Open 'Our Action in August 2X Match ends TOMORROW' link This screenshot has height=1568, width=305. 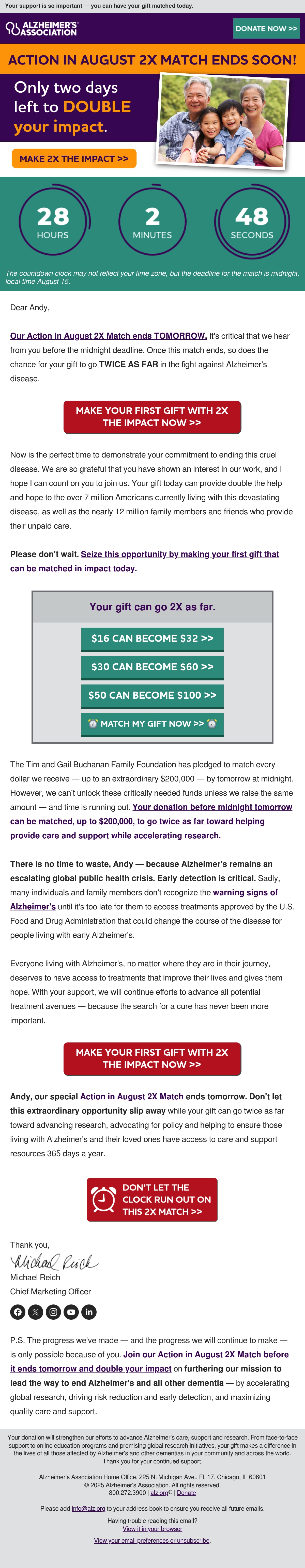108,336
